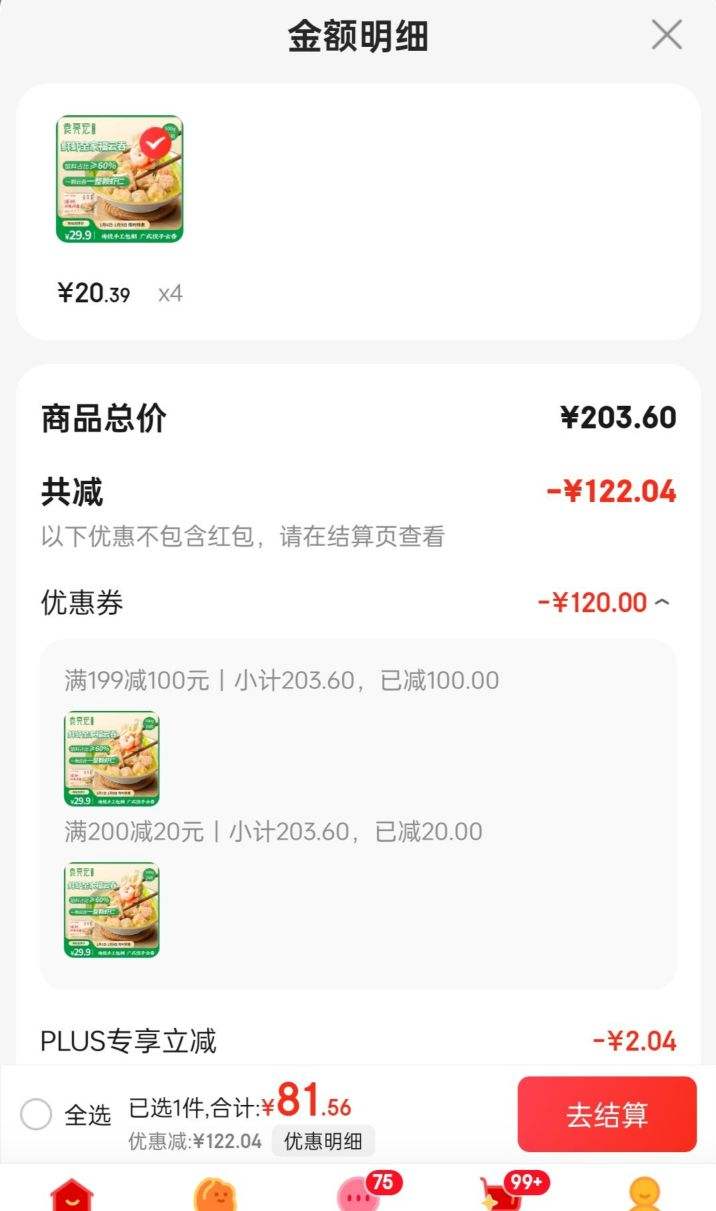Switch to the cart tab showing 99+
The image size is (716, 1211).
pos(500,1195)
